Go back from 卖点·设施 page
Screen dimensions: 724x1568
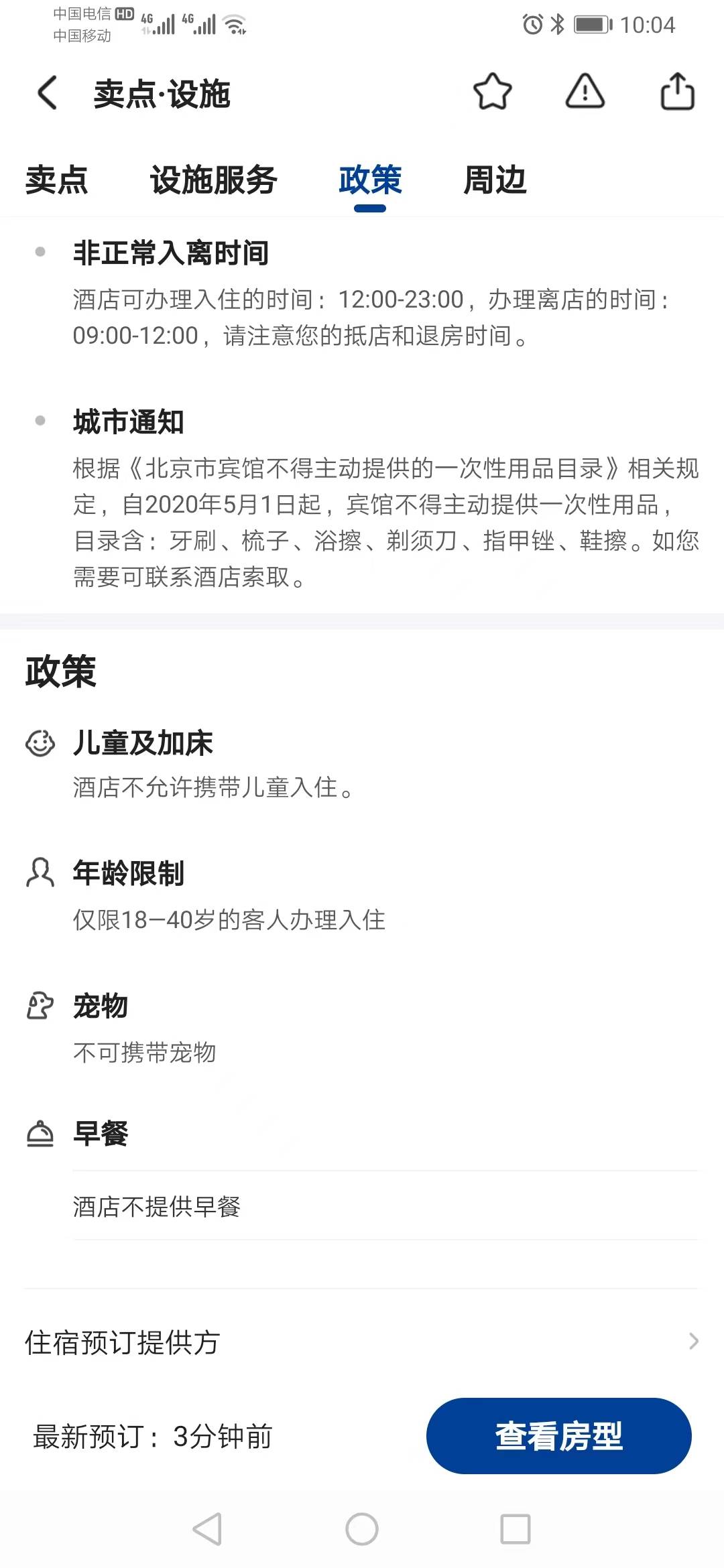click(x=47, y=92)
